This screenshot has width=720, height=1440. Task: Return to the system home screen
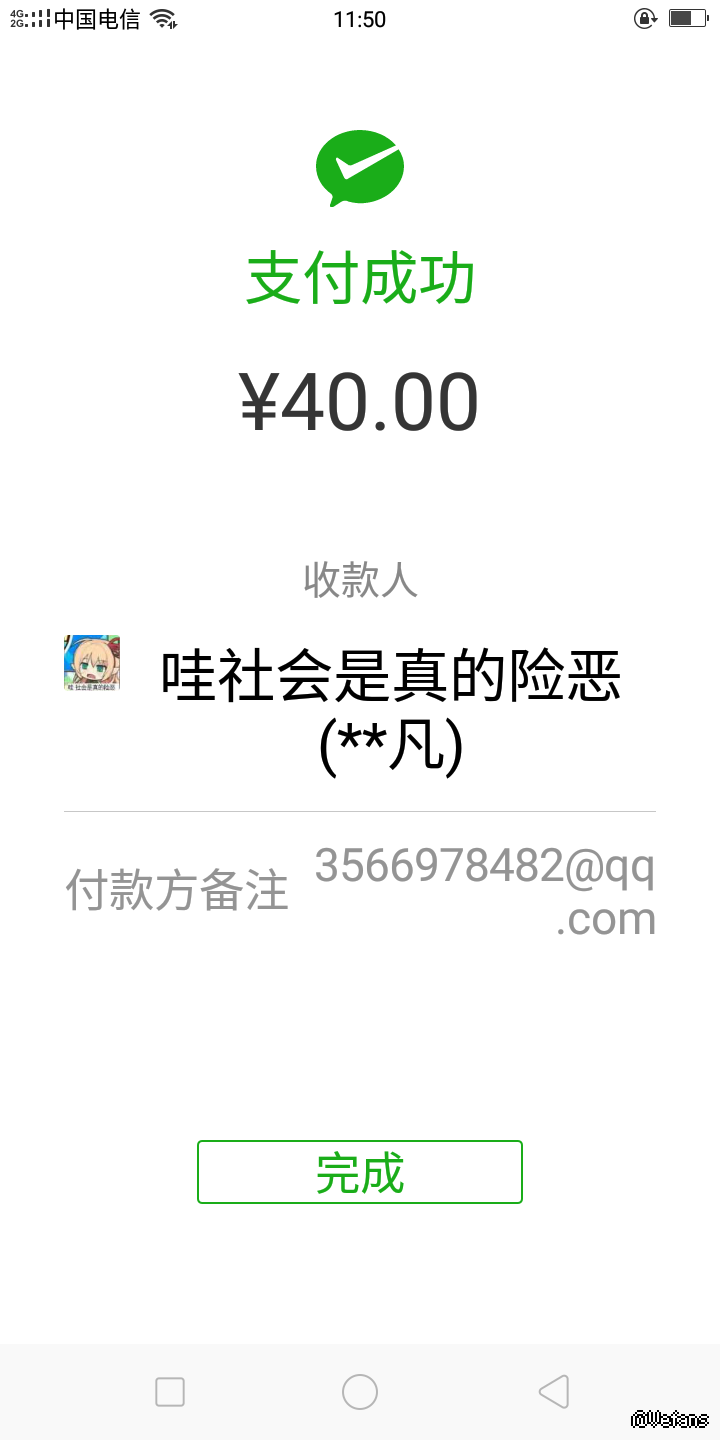(360, 1391)
